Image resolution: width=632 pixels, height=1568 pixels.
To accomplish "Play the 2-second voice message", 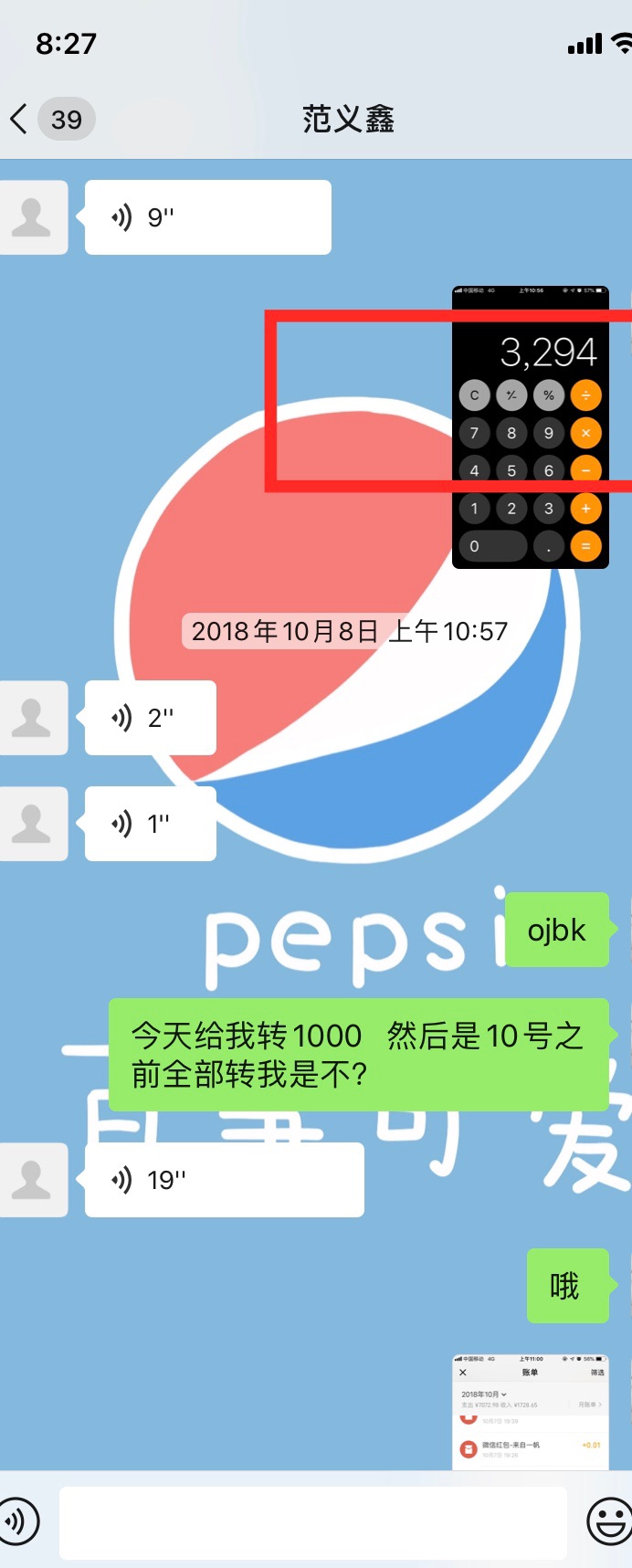I will [x=150, y=718].
